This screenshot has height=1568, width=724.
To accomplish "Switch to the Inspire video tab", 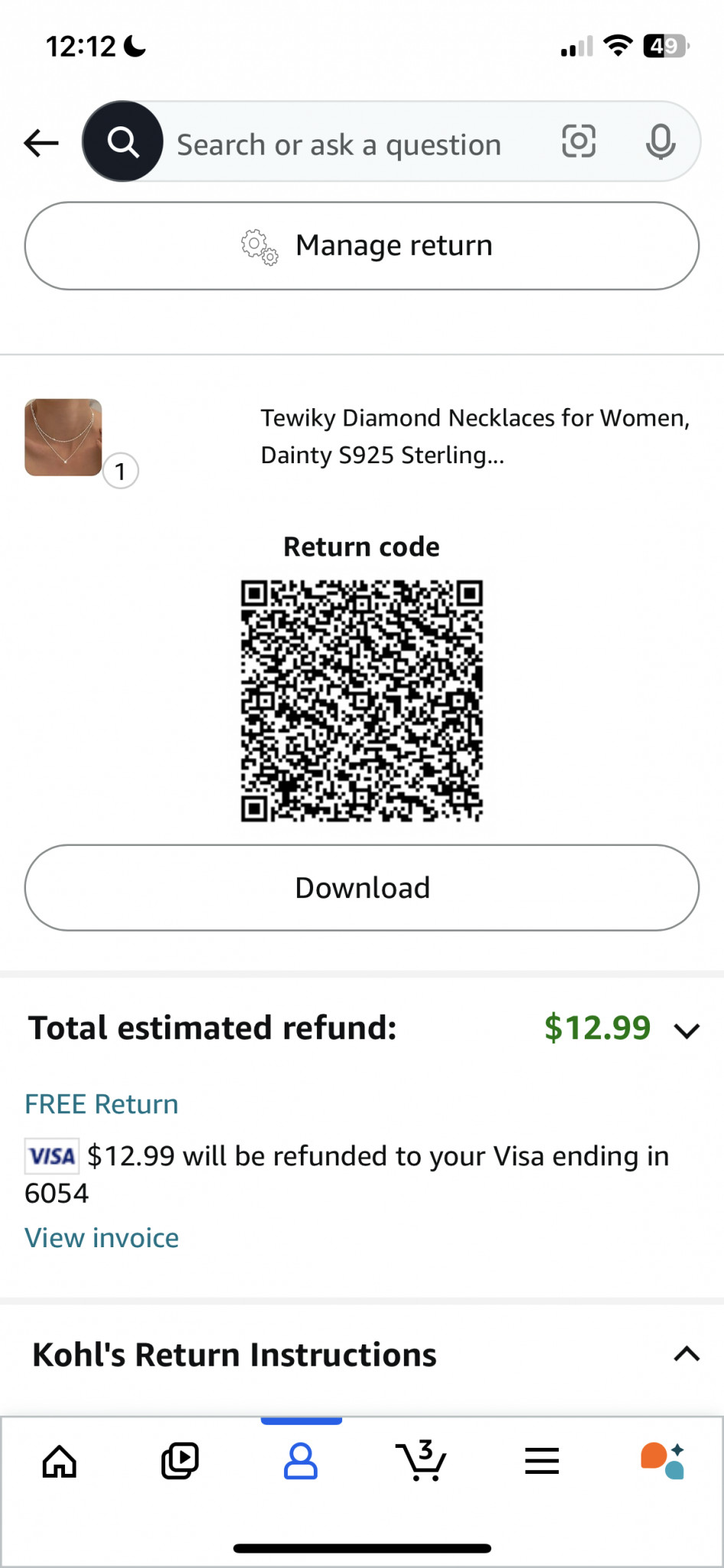I will pyautogui.click(x=180, y=1461).
